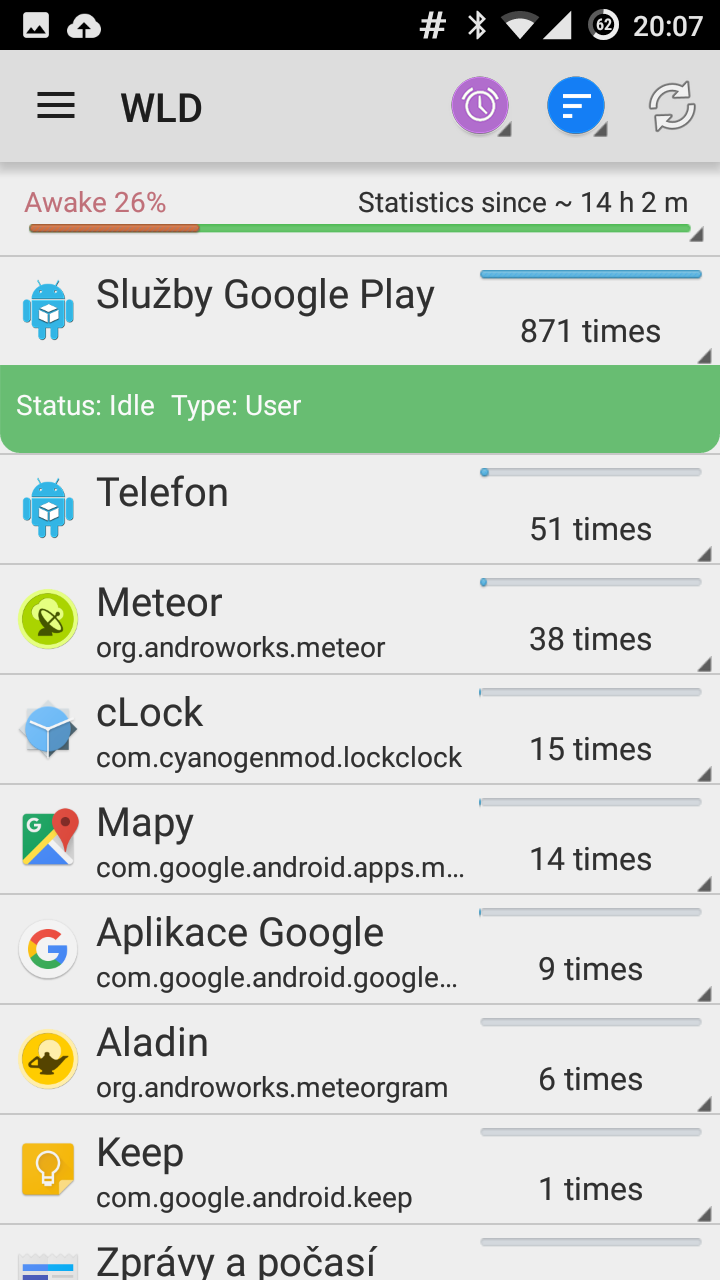Expand the Awake 26% statistics bar
Image resolution: width=720 pixels, height=1280 pixels.
pos(360,213)
